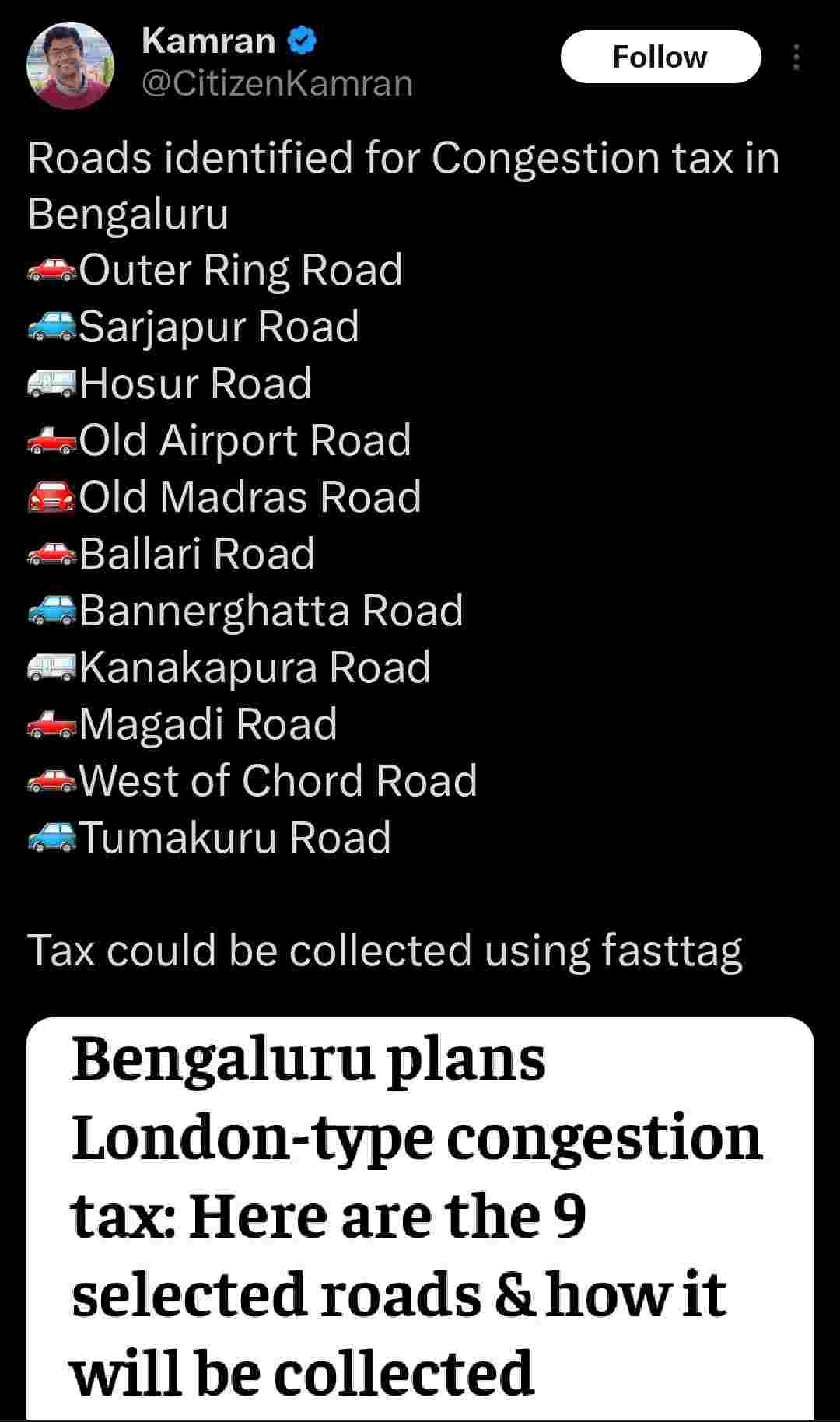Follow Kamran's account
840x1422 pixels.
pos(660,57)
